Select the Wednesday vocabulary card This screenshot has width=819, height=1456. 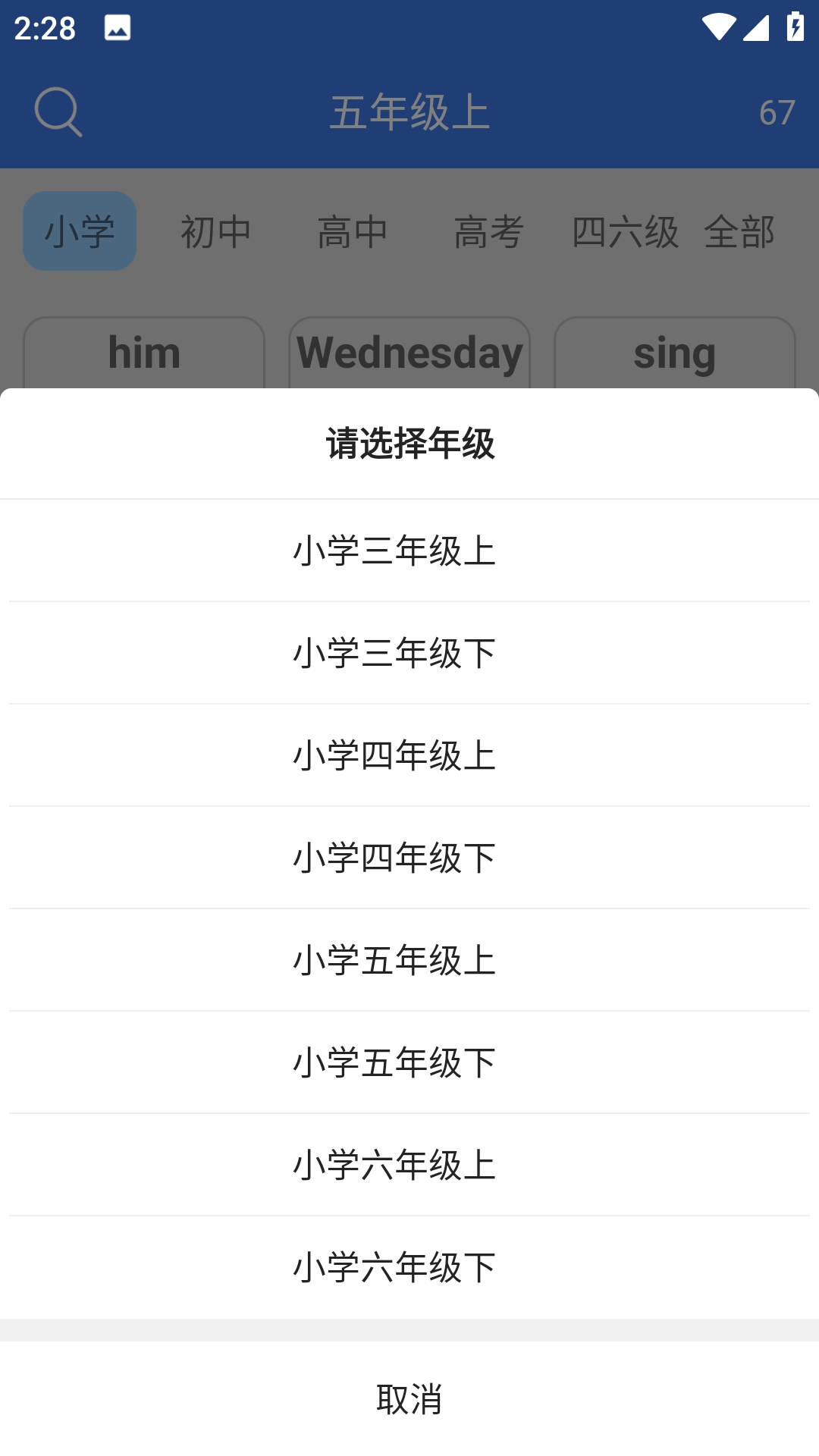409,351
